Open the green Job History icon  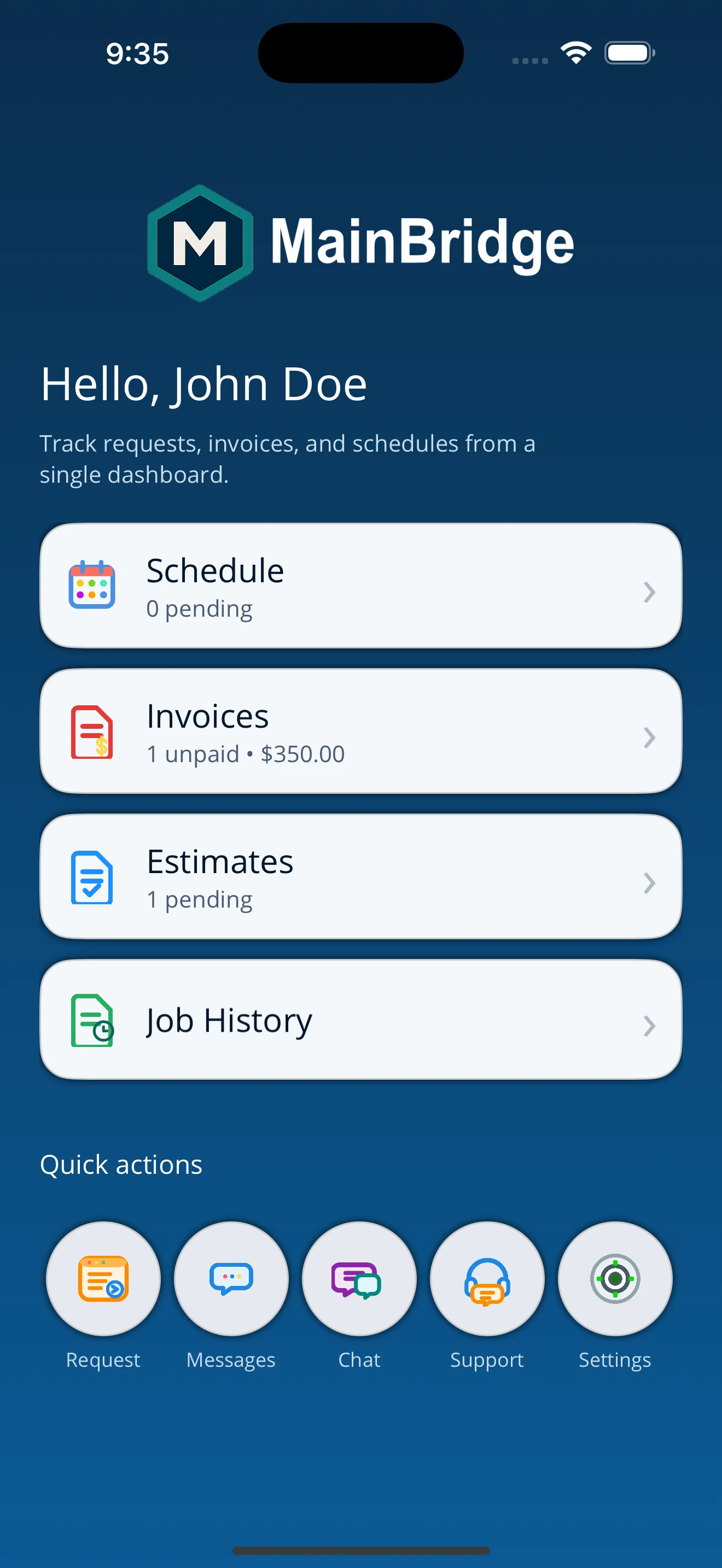(x=91, y=1021)
